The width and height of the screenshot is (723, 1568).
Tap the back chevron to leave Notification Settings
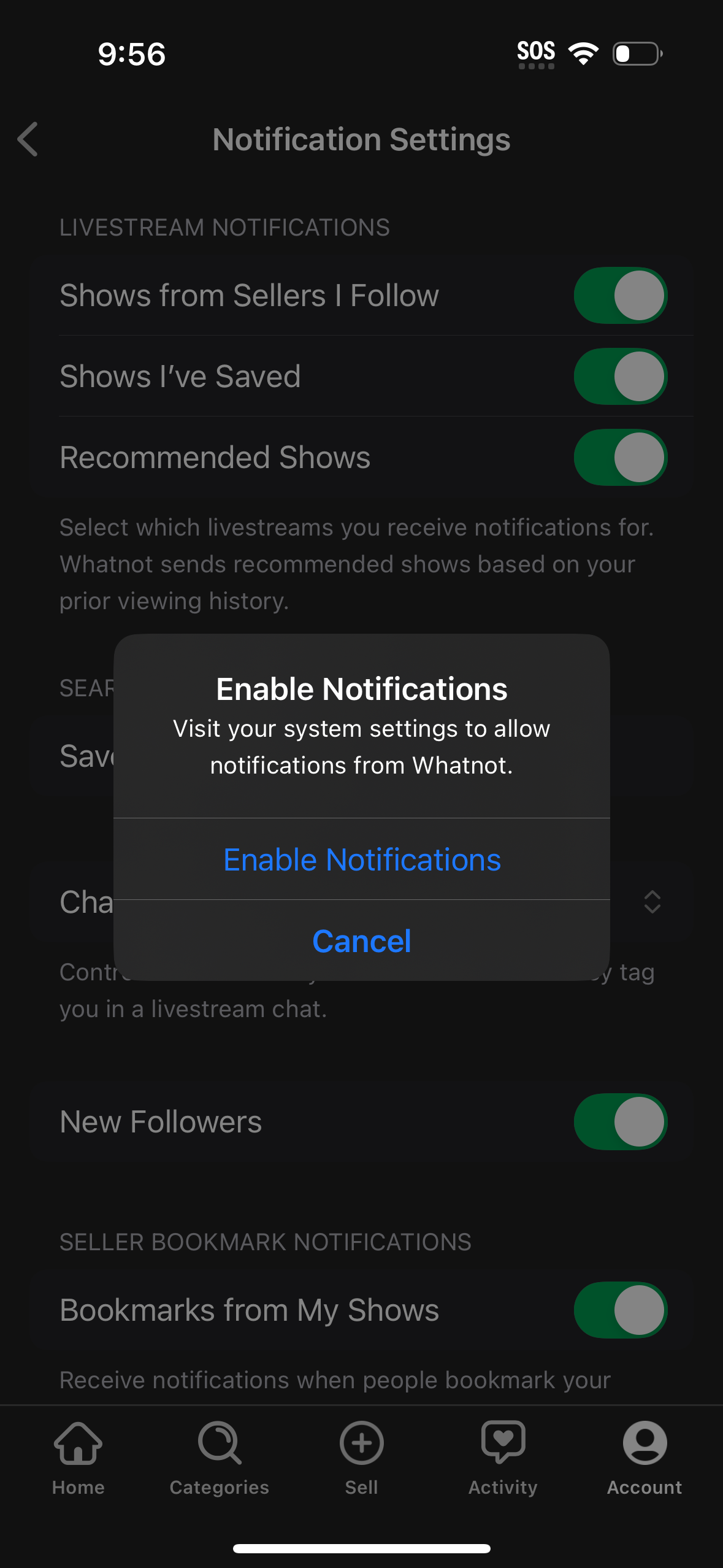coord(28,140)
